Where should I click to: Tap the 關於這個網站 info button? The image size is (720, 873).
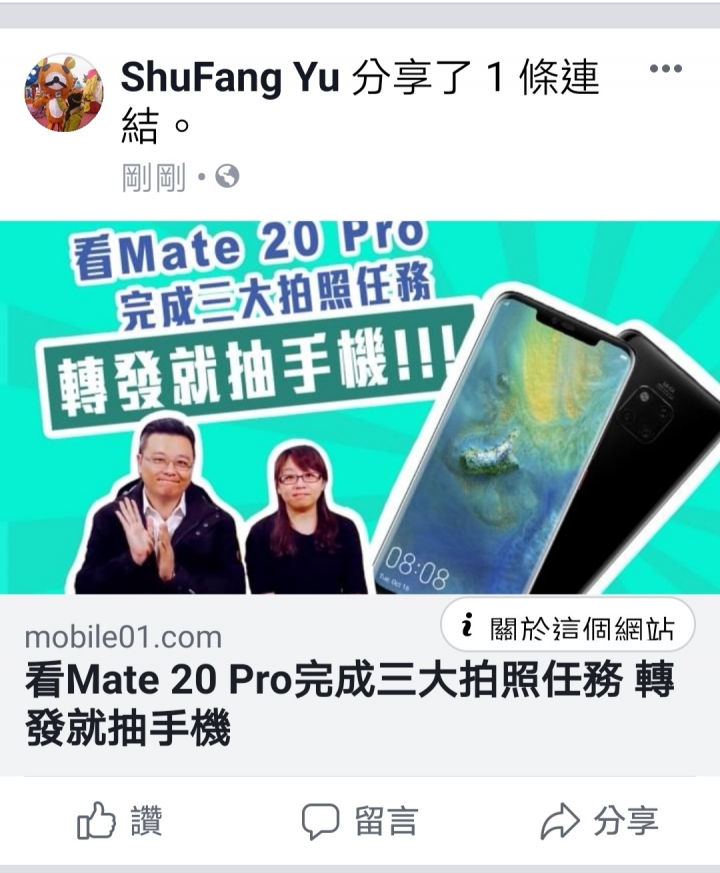tap(567, 627)
